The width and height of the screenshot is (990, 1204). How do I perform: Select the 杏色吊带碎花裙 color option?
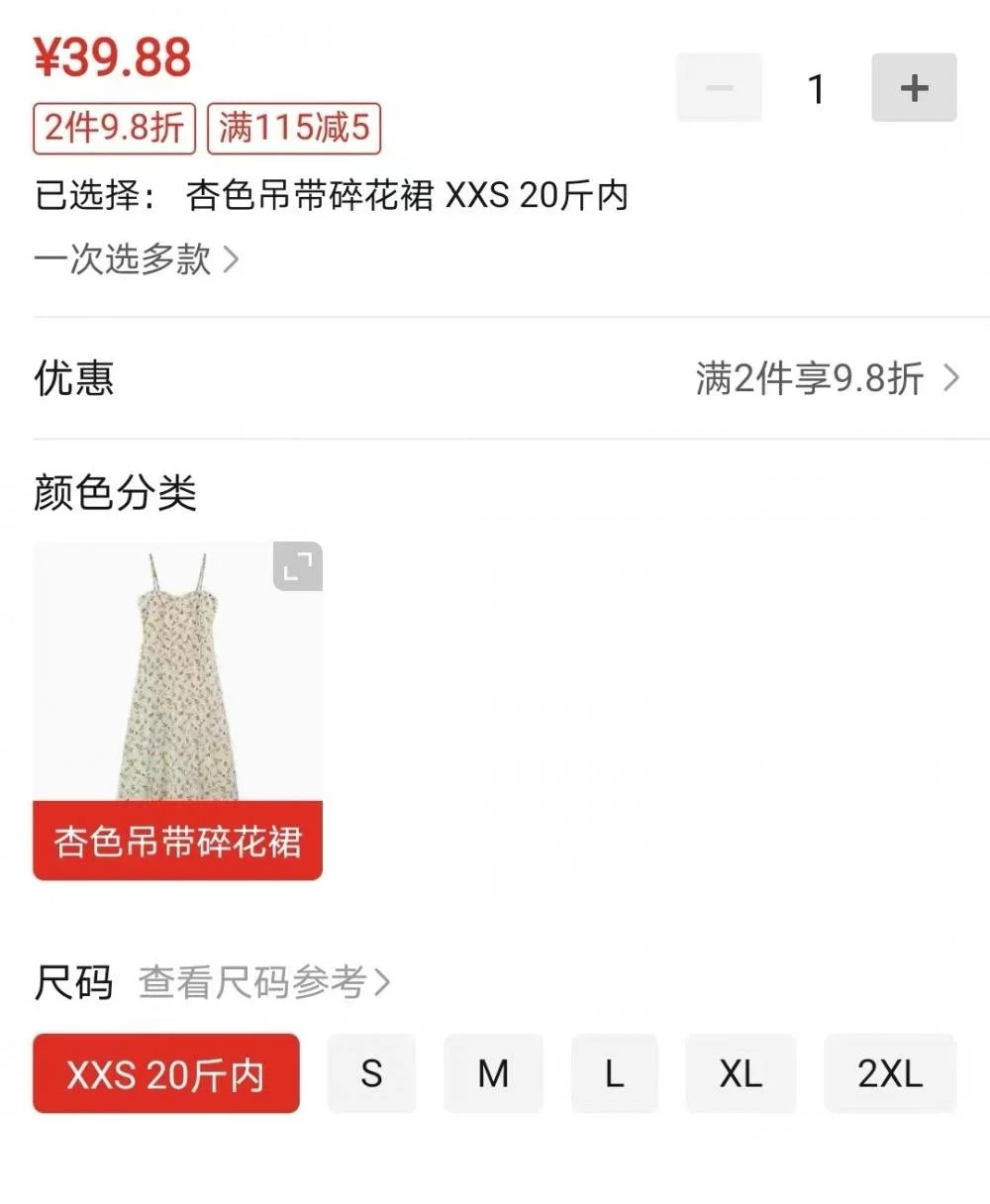coord(177,710)
